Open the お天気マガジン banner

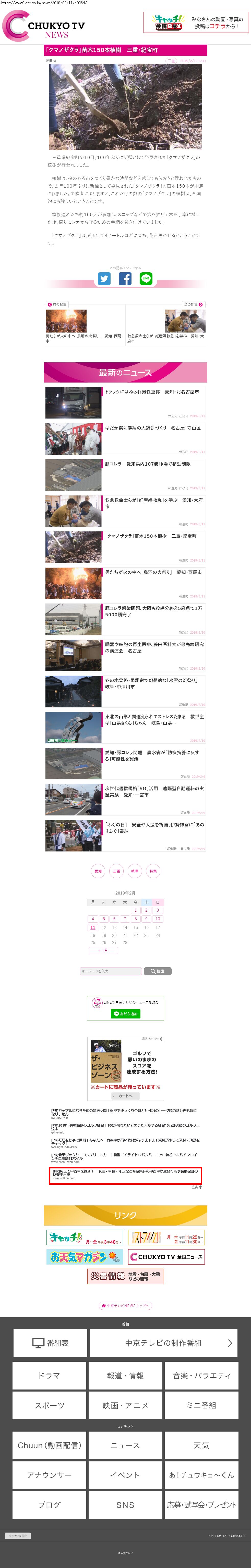(85, 1239)
